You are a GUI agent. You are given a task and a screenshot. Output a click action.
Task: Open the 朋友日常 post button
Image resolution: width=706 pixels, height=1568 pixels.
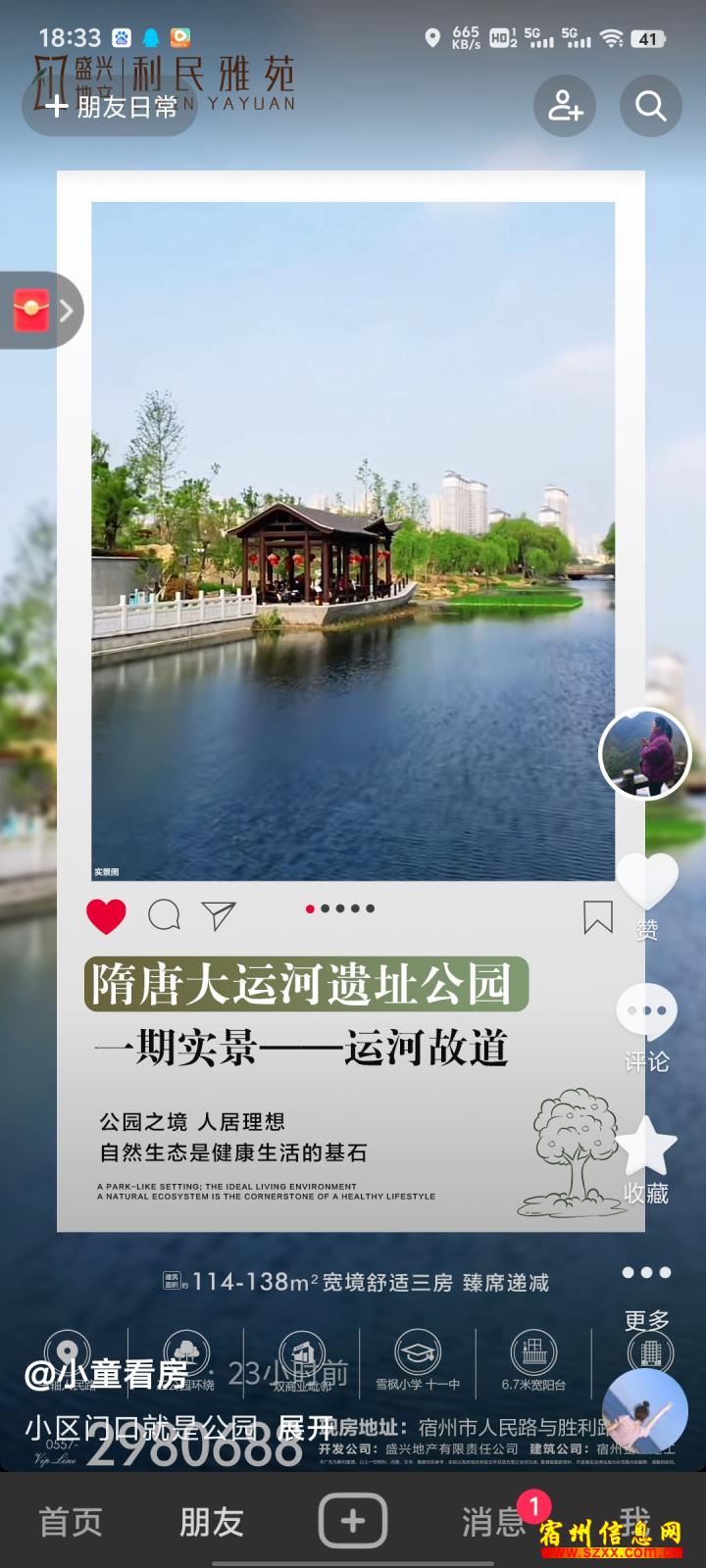point(109,105)
